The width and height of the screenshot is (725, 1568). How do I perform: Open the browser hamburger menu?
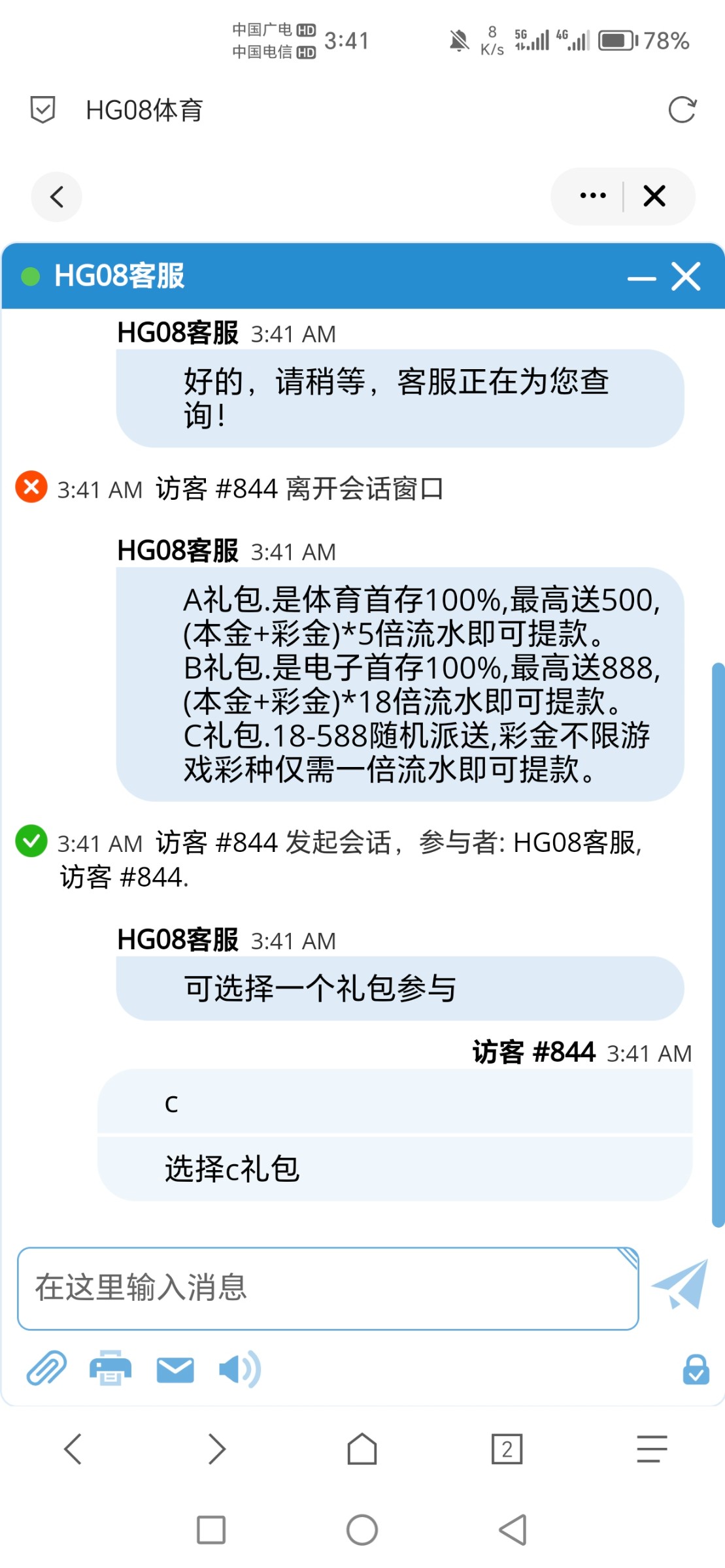coord(652,1448)
